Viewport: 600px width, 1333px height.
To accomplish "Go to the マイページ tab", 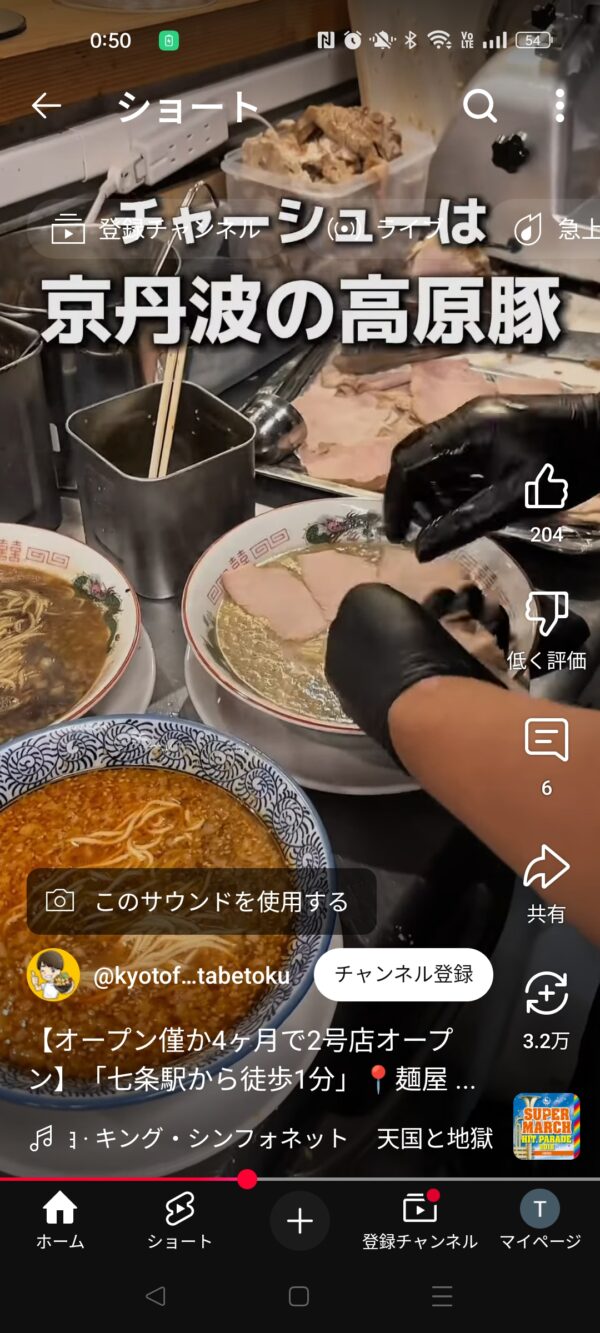I will (x=540, y=1222).
